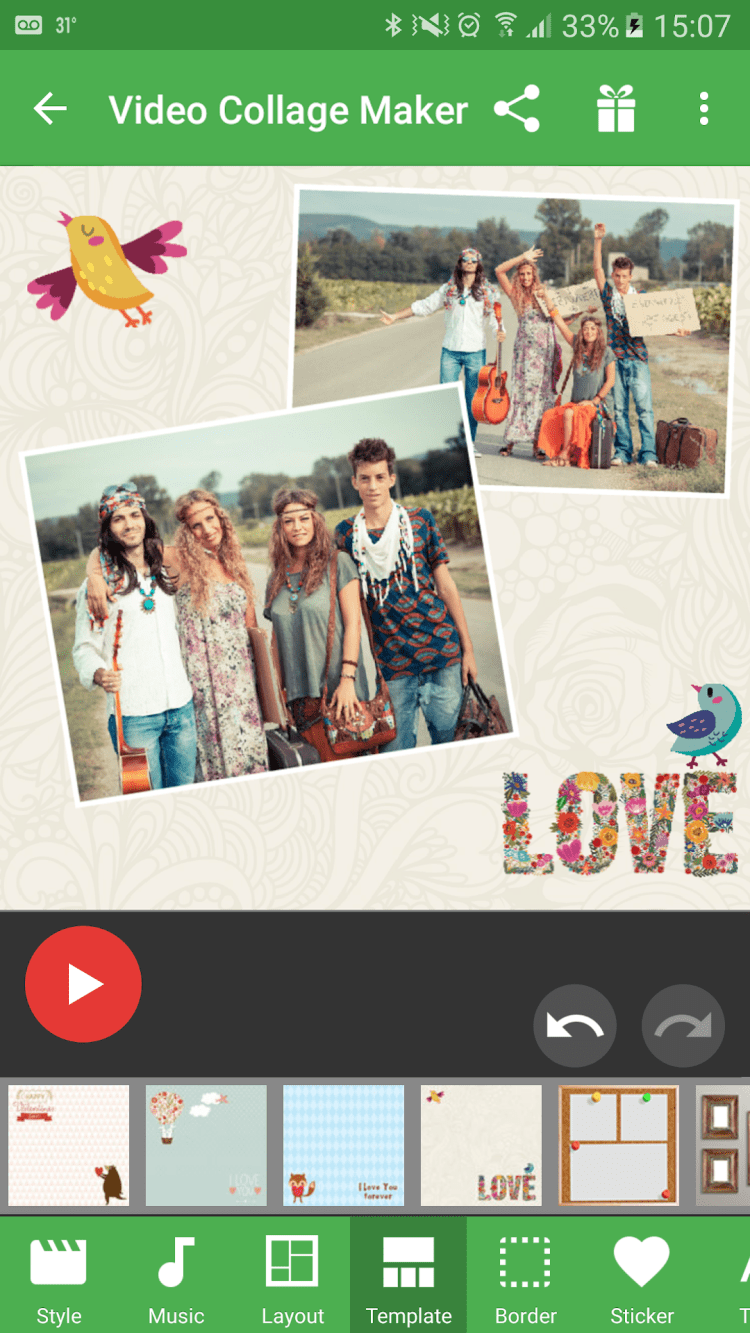Undo the last change
Viewport: 750px width, 1333px height.
(x=575, y=1026)
